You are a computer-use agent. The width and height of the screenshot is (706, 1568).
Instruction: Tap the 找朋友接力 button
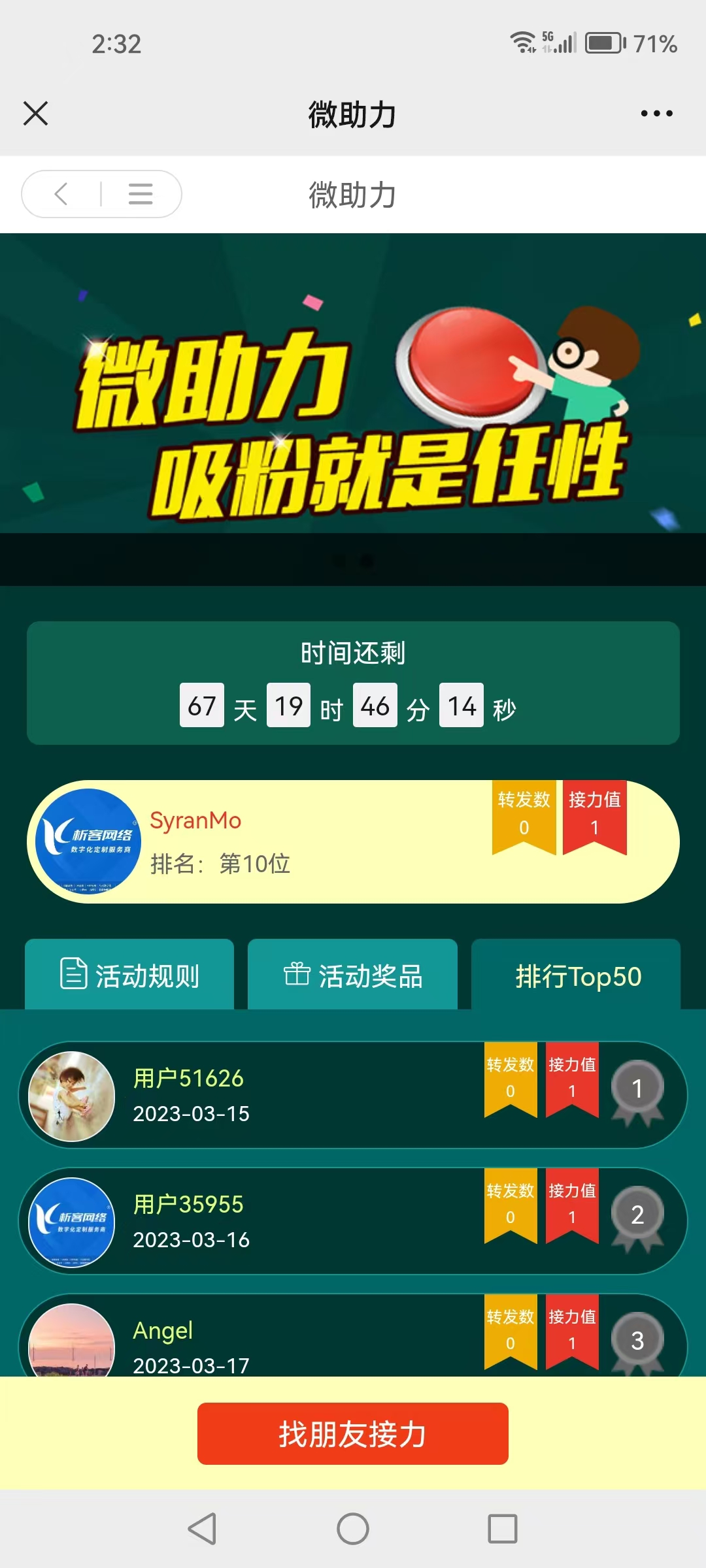(x=353, y=1434)
